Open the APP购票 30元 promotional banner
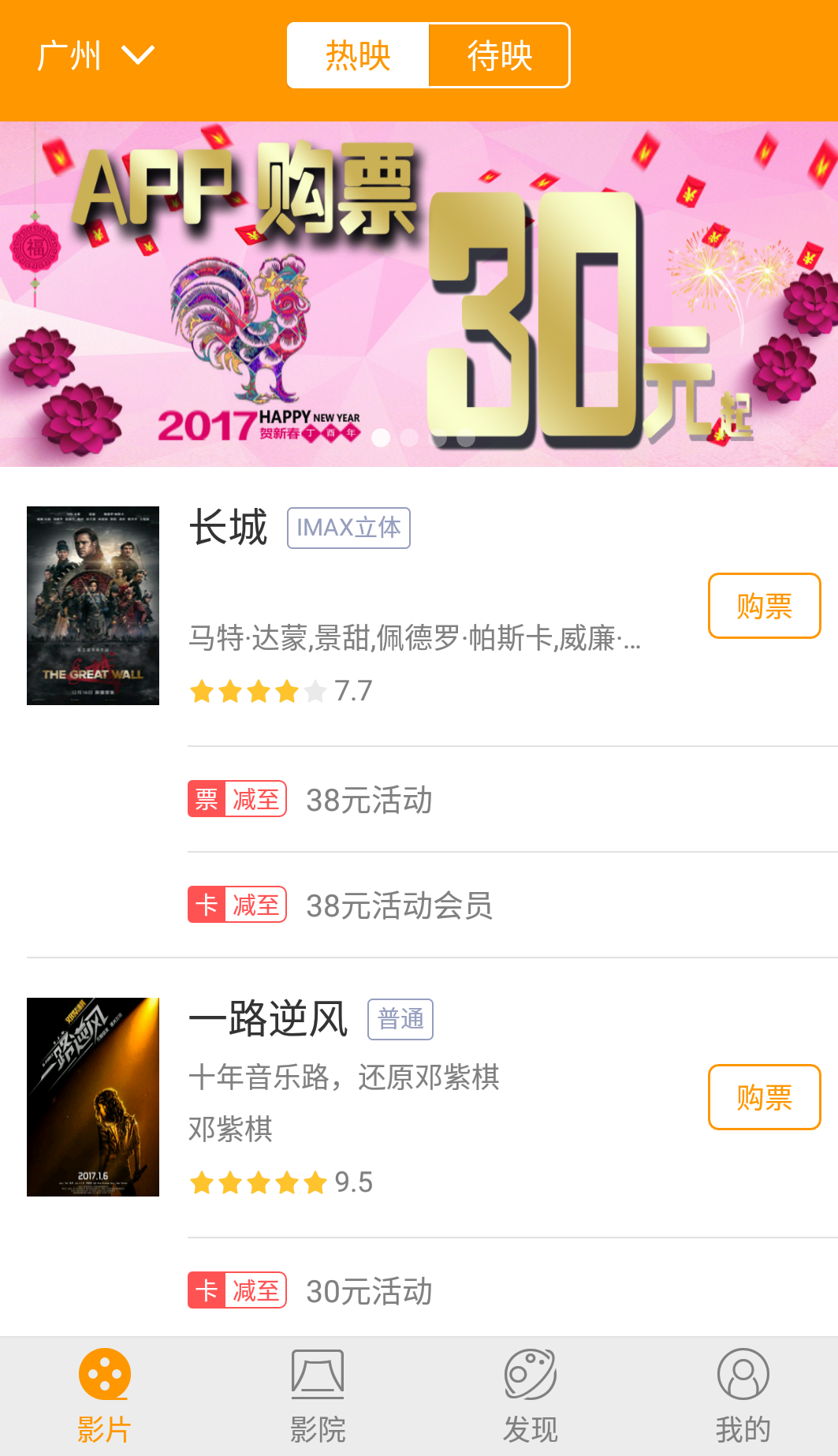This screenshot has height=1456, width=838. click(419, 293)
